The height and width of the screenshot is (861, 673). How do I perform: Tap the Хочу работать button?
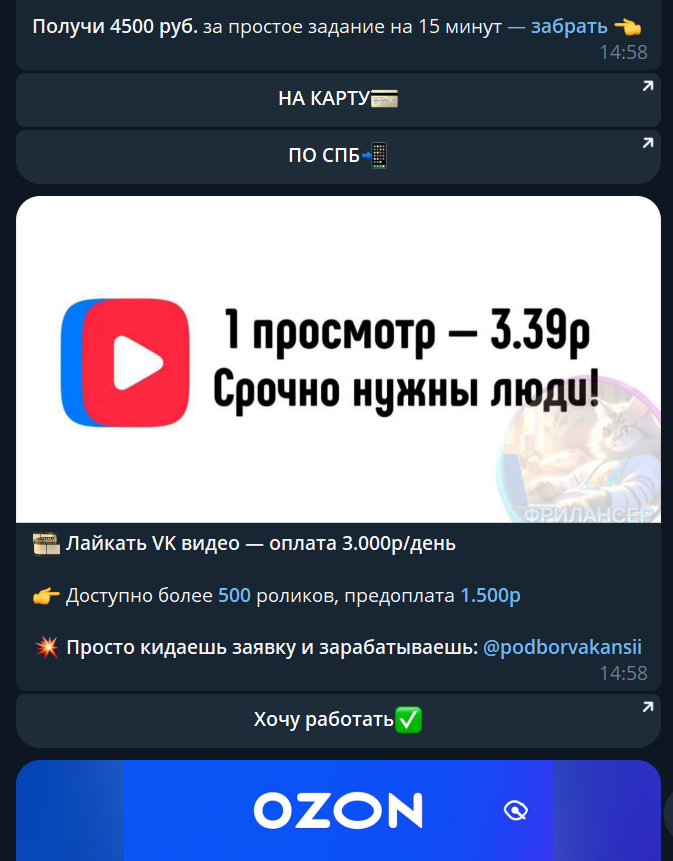(x=338, y=720)
